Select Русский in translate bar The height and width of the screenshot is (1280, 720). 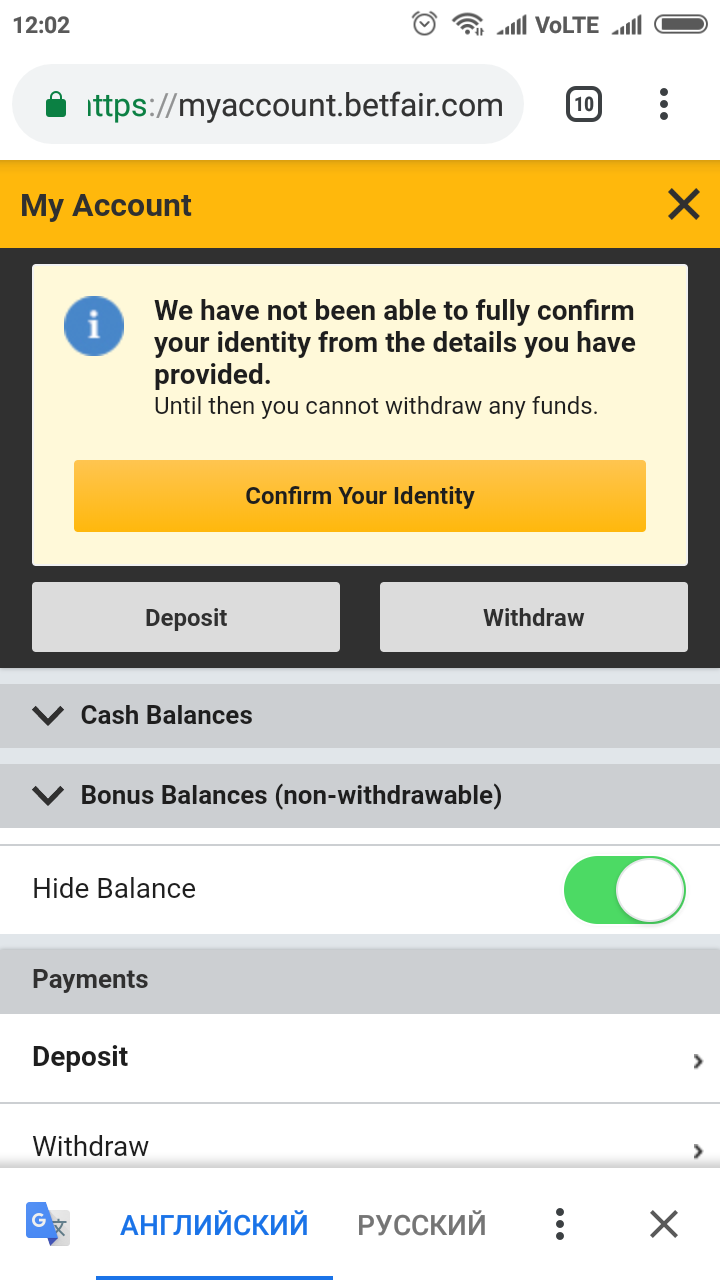click(x=421, y=1224)
